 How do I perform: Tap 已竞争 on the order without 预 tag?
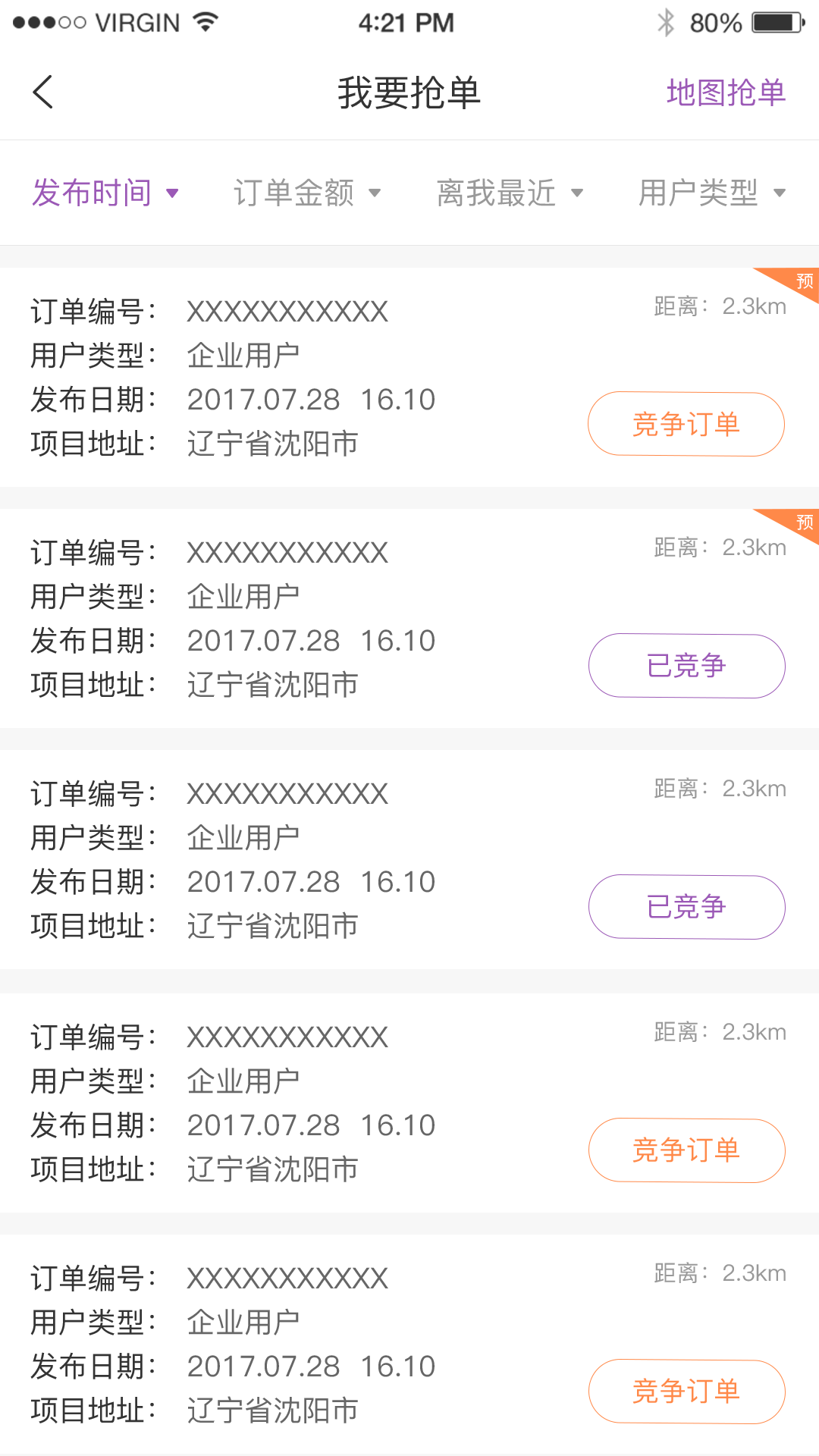686,907
